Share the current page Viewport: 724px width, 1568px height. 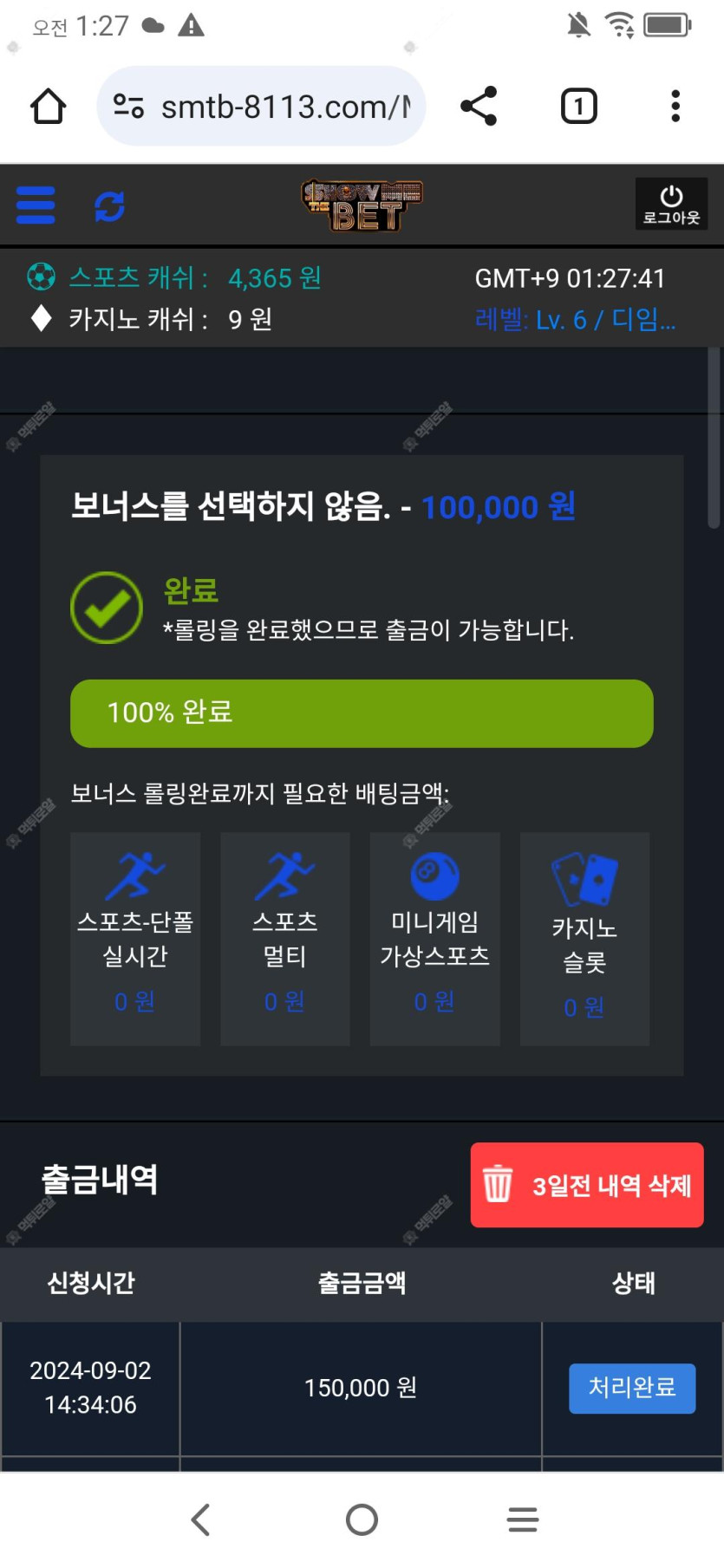pos(479,107)
